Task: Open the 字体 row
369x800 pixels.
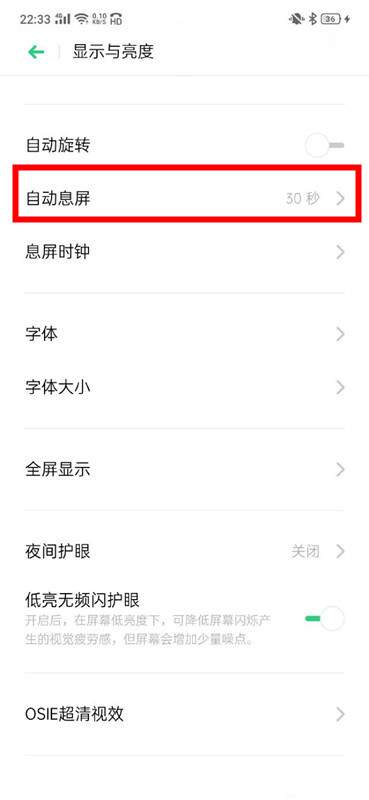Action: [185, 334]
